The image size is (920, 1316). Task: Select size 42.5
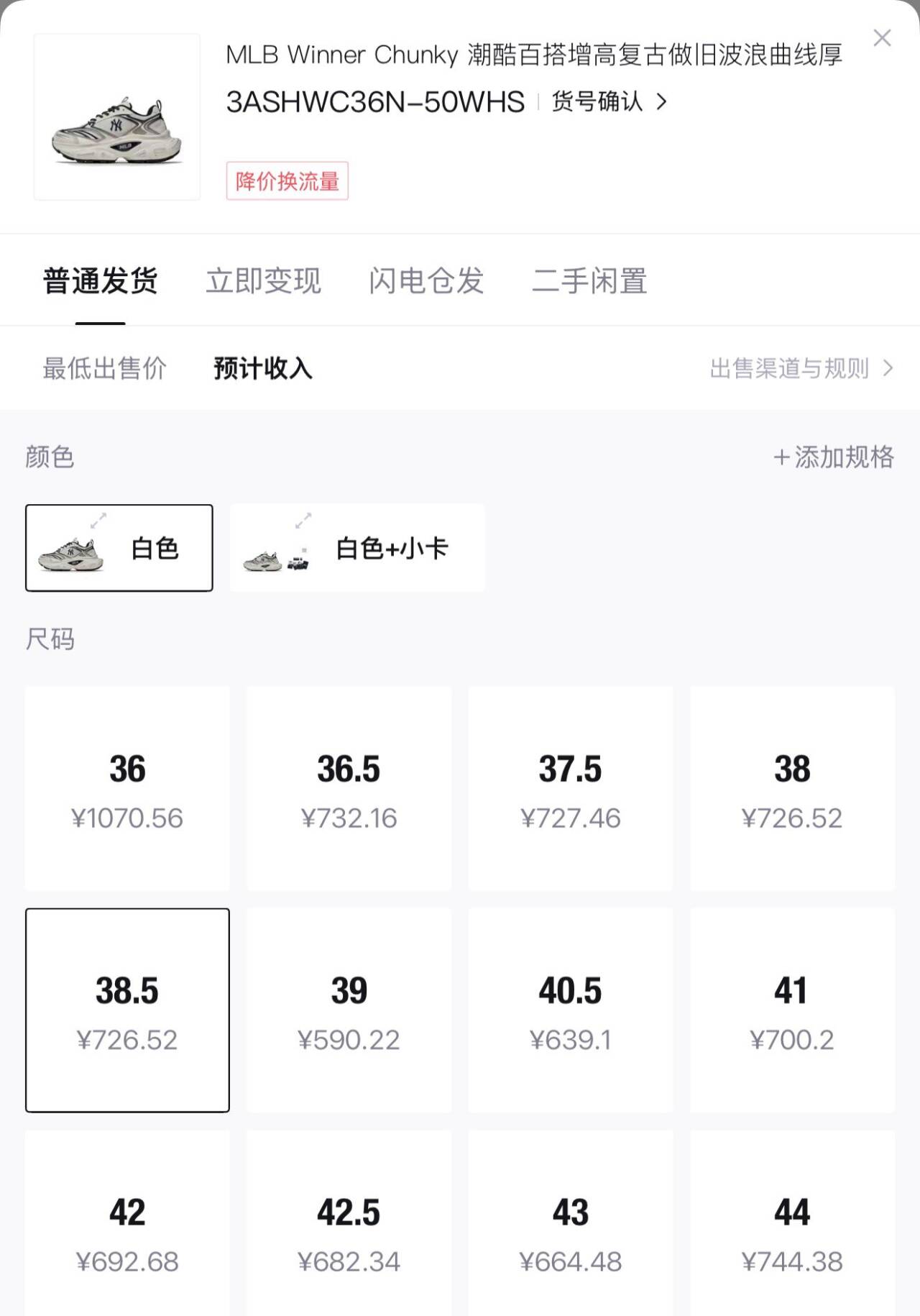[x=349, y=1223]
